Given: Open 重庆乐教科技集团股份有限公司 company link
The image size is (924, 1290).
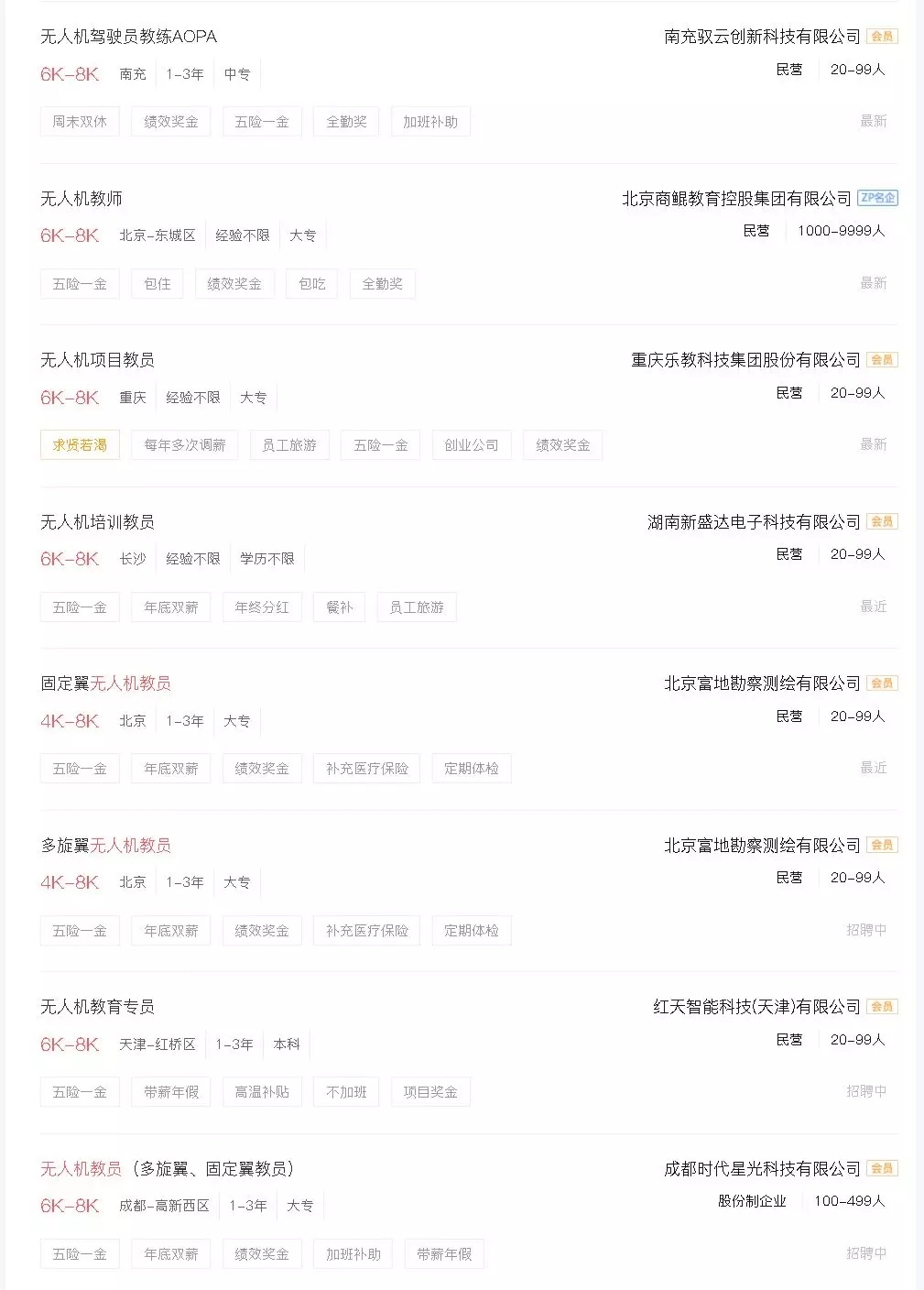Looking at the screenshot, I should [745, 360].
